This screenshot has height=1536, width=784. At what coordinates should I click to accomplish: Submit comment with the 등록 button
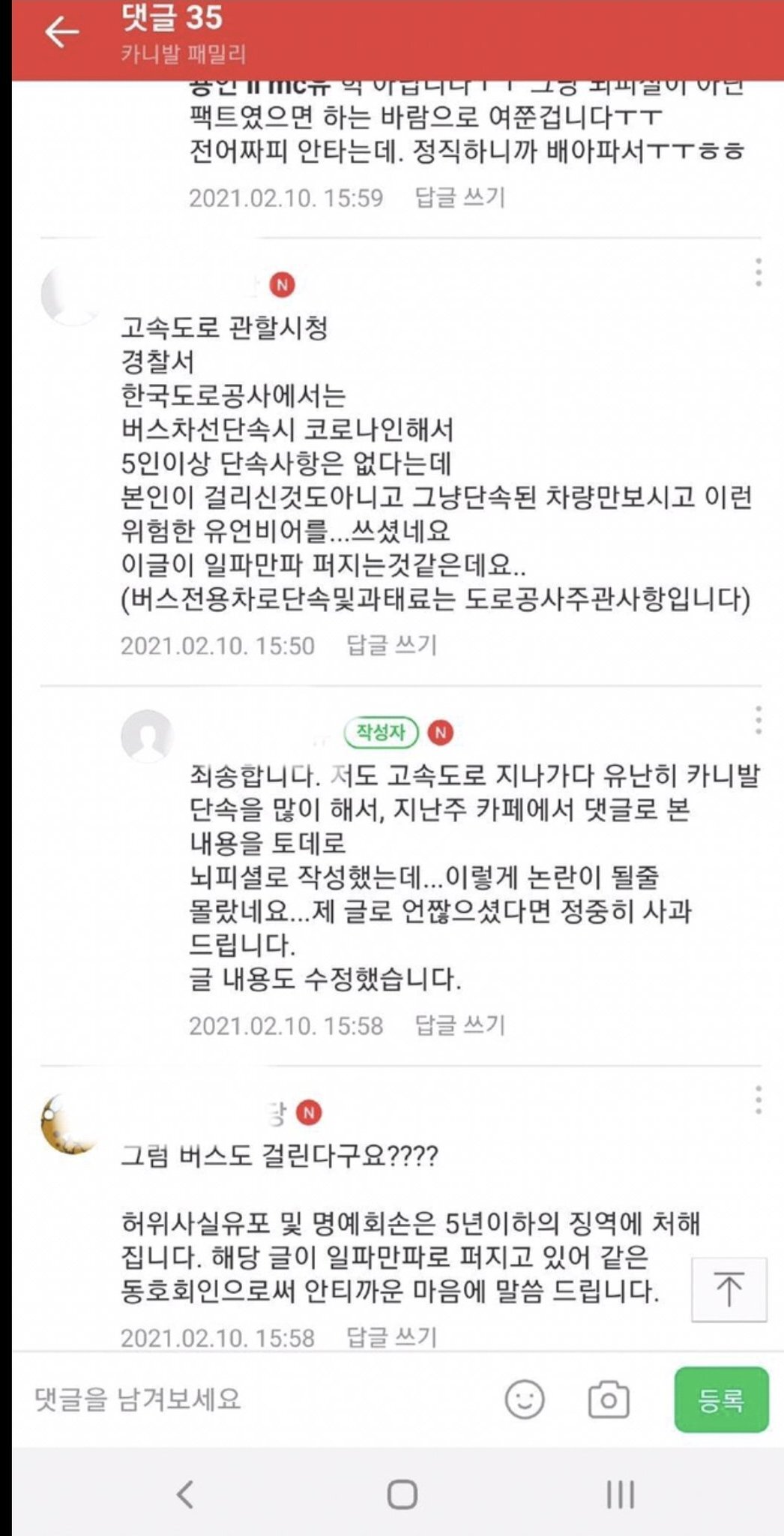click(721, 1399)
